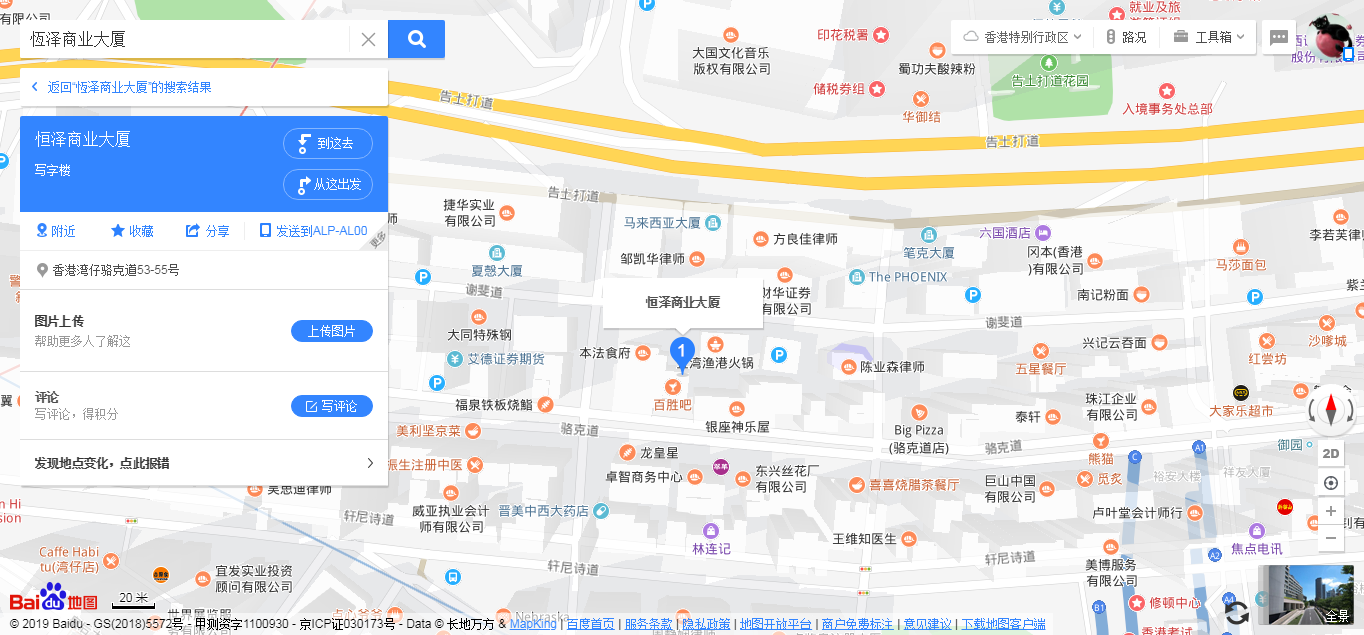Viewport: 1364px width, 635px height.
Task: Switch map to 2D view
Action: [x=1331, y=452]
